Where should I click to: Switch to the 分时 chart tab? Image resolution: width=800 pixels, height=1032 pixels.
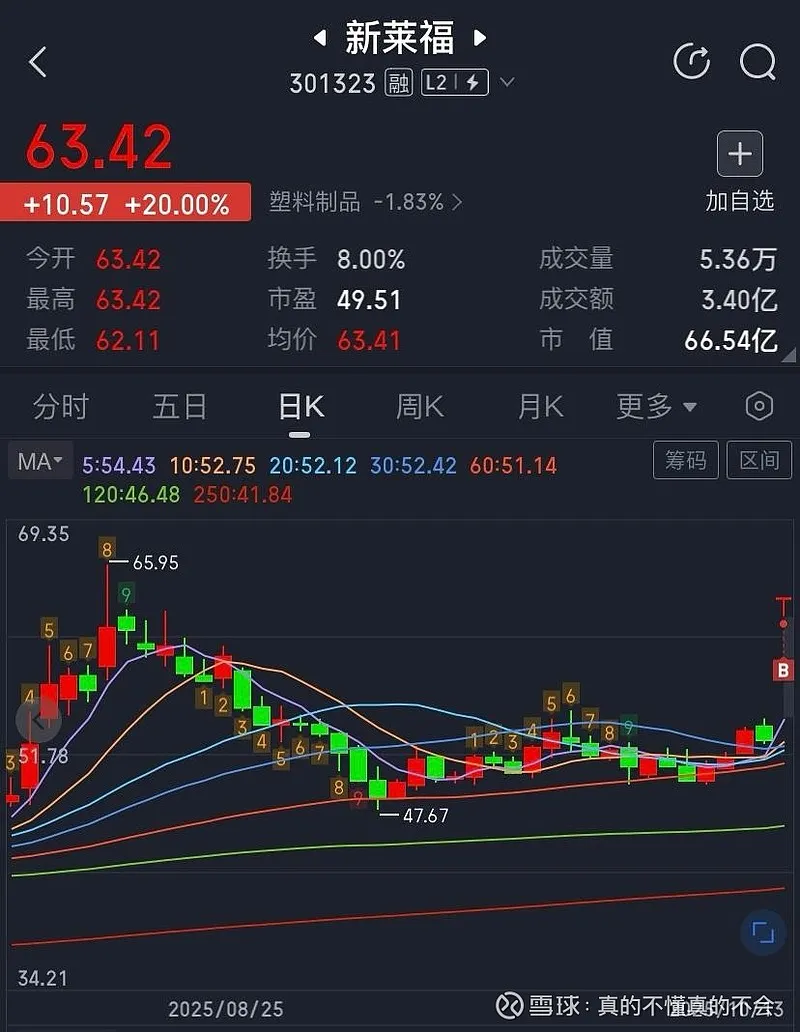pyautogui.click(x=61, y=407)
